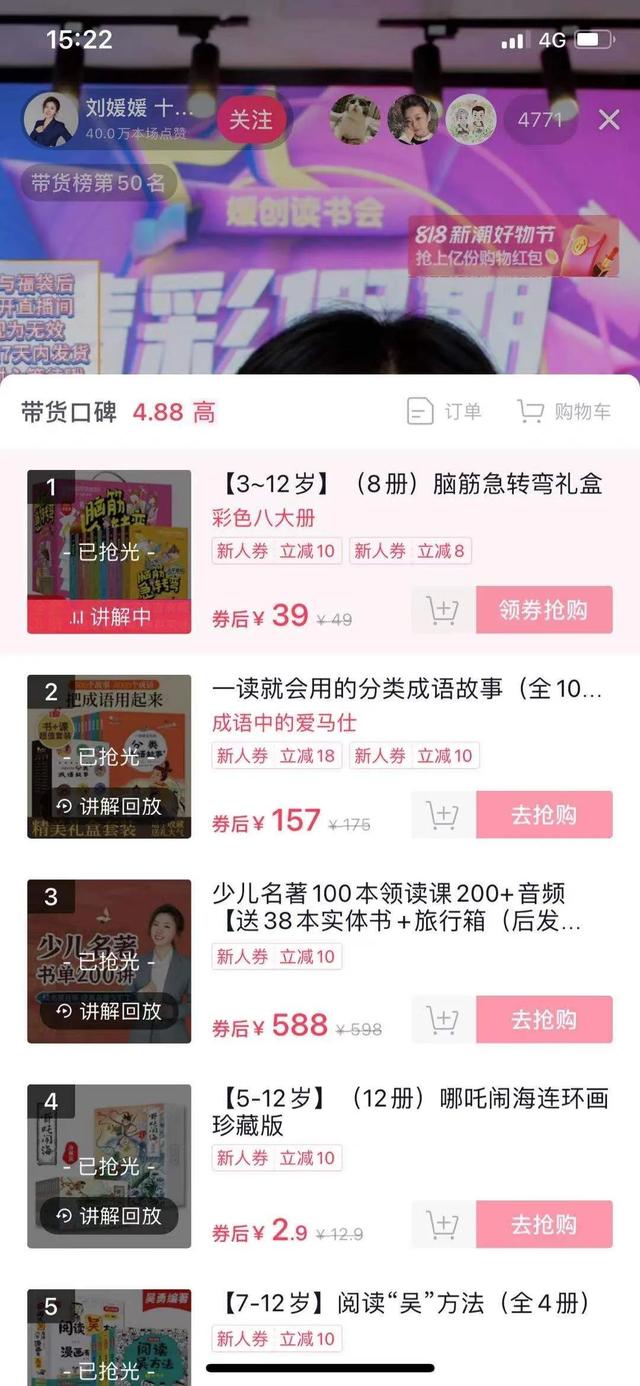Image resolution: width=640 pixels, height=1386 pixels.
Task: Add 少儿名著100本领读课 to the cart
Action: coord(442,1020)
